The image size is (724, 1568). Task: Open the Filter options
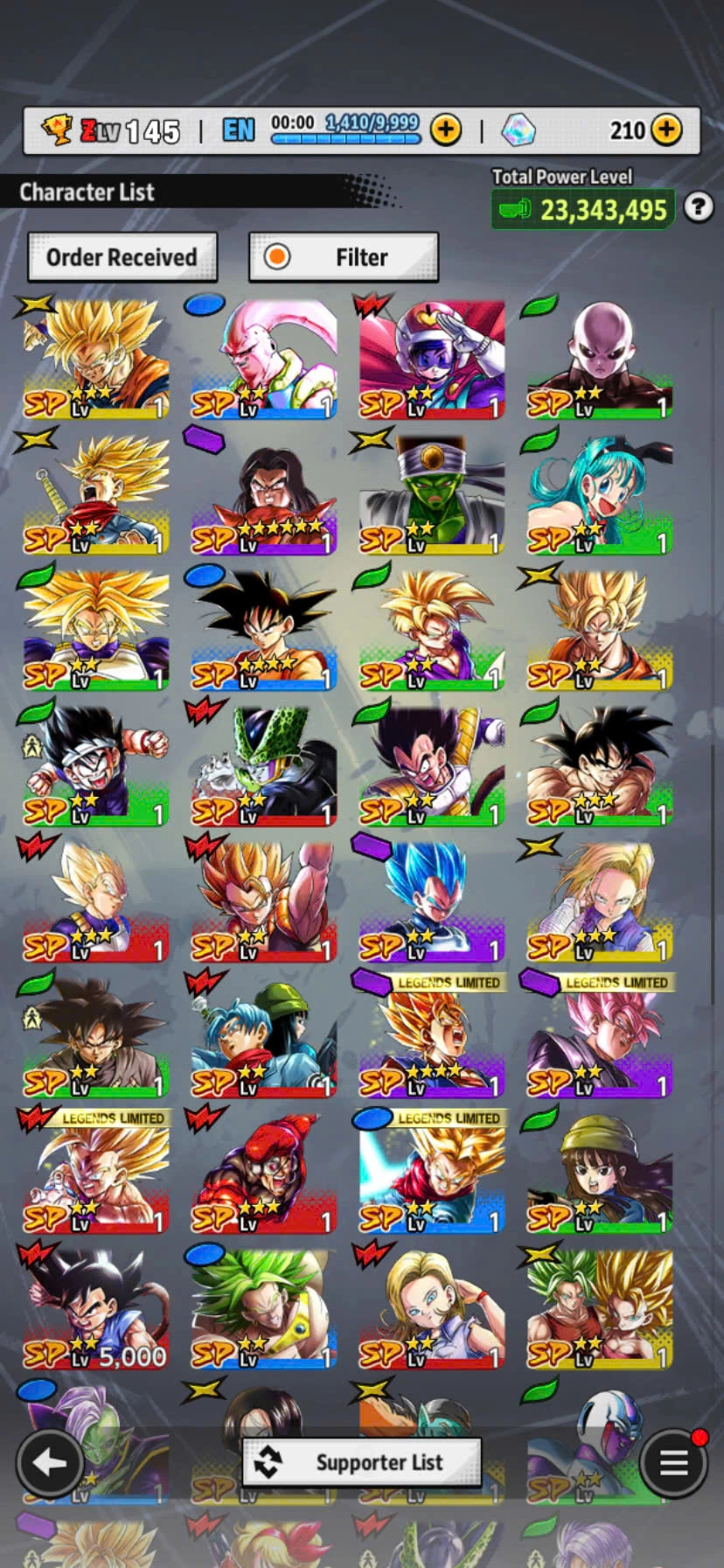click(x=344, y=257)
